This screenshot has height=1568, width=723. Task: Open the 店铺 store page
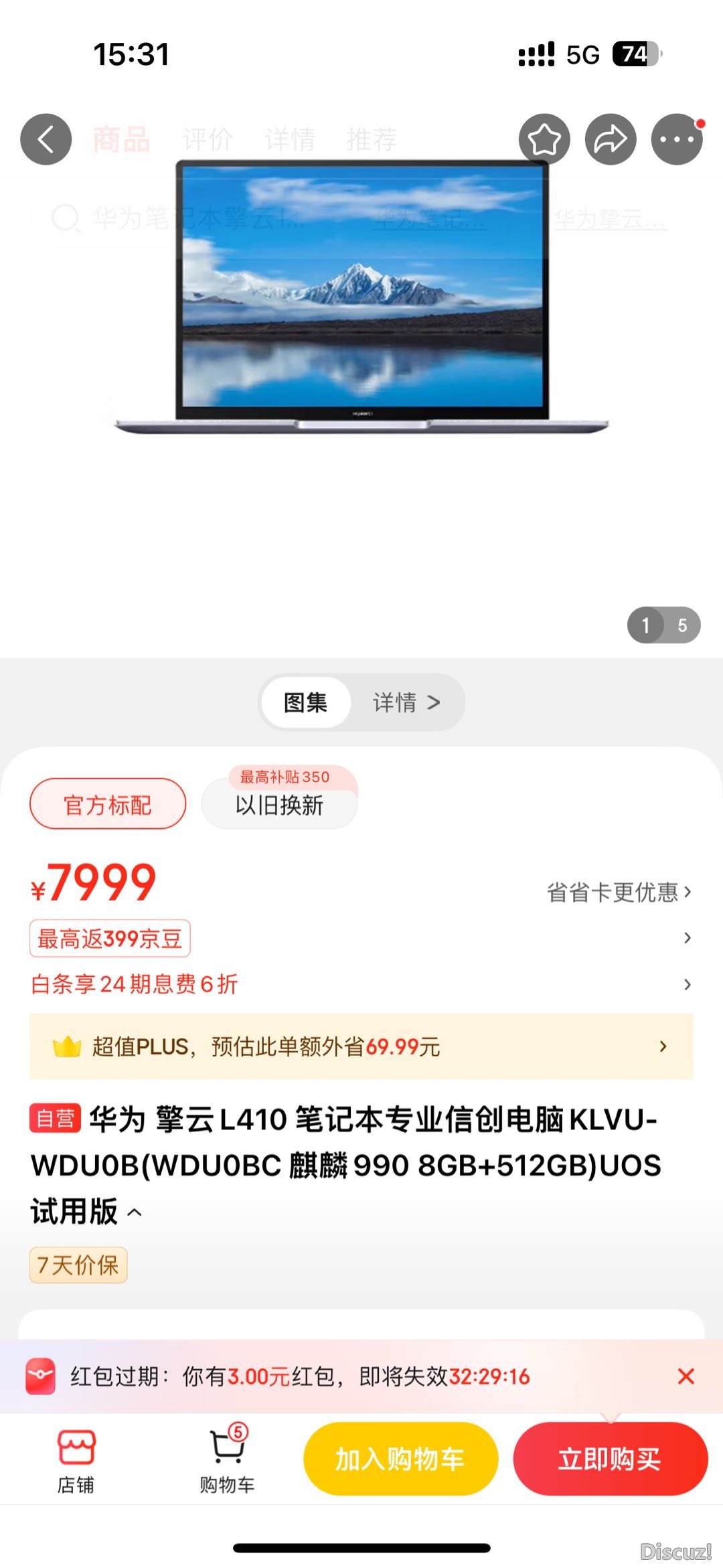[x=76, y=1460]
